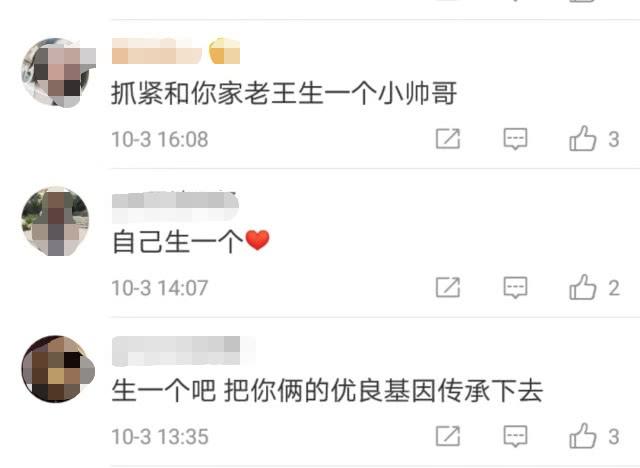Open avatar of user who commented at 16:08
Image resolution: width=640 pixels, height=468 pixels.
[x=56, y=72]
